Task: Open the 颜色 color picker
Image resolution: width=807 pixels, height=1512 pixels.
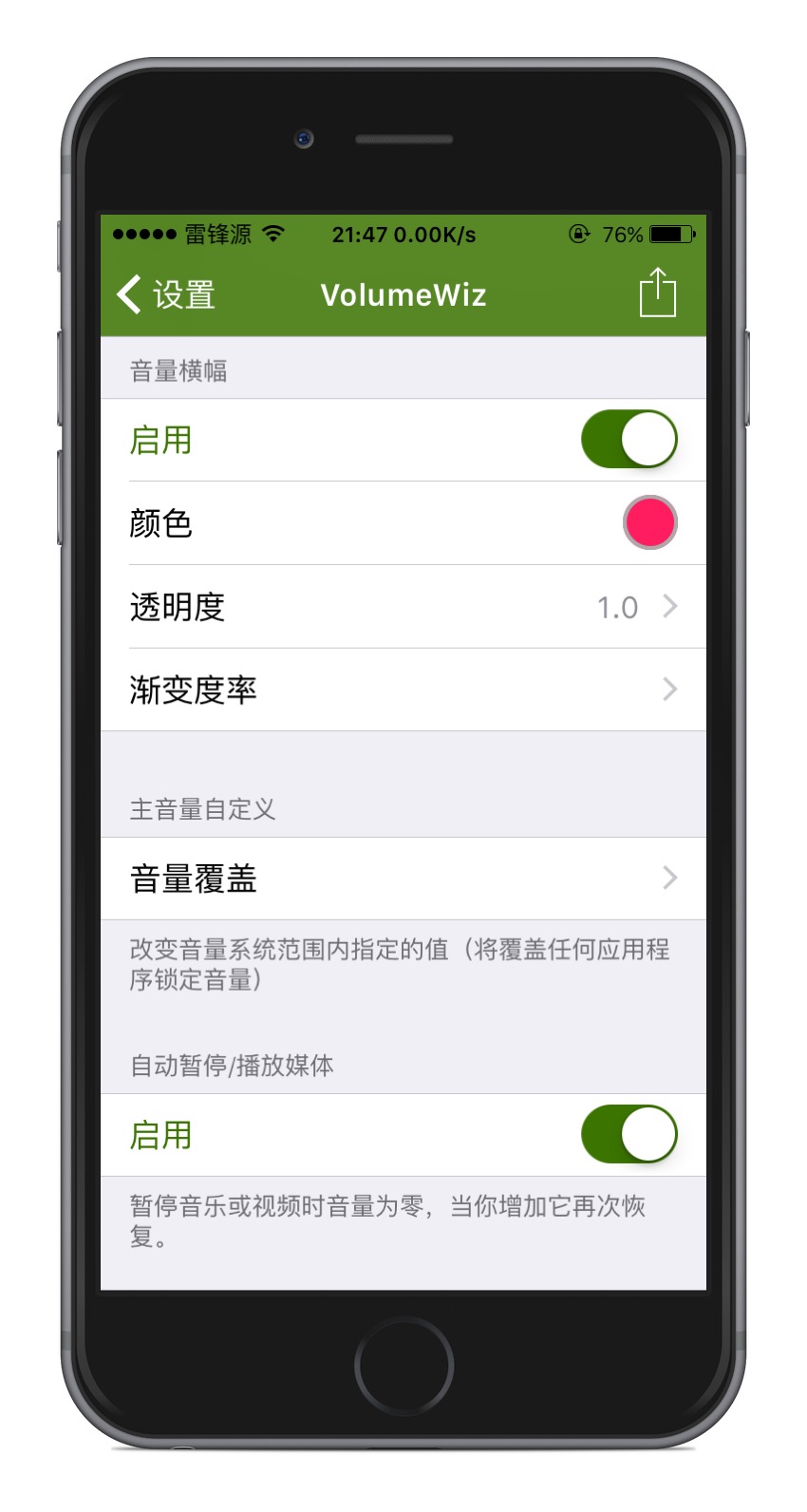Action: click(649, 522)
